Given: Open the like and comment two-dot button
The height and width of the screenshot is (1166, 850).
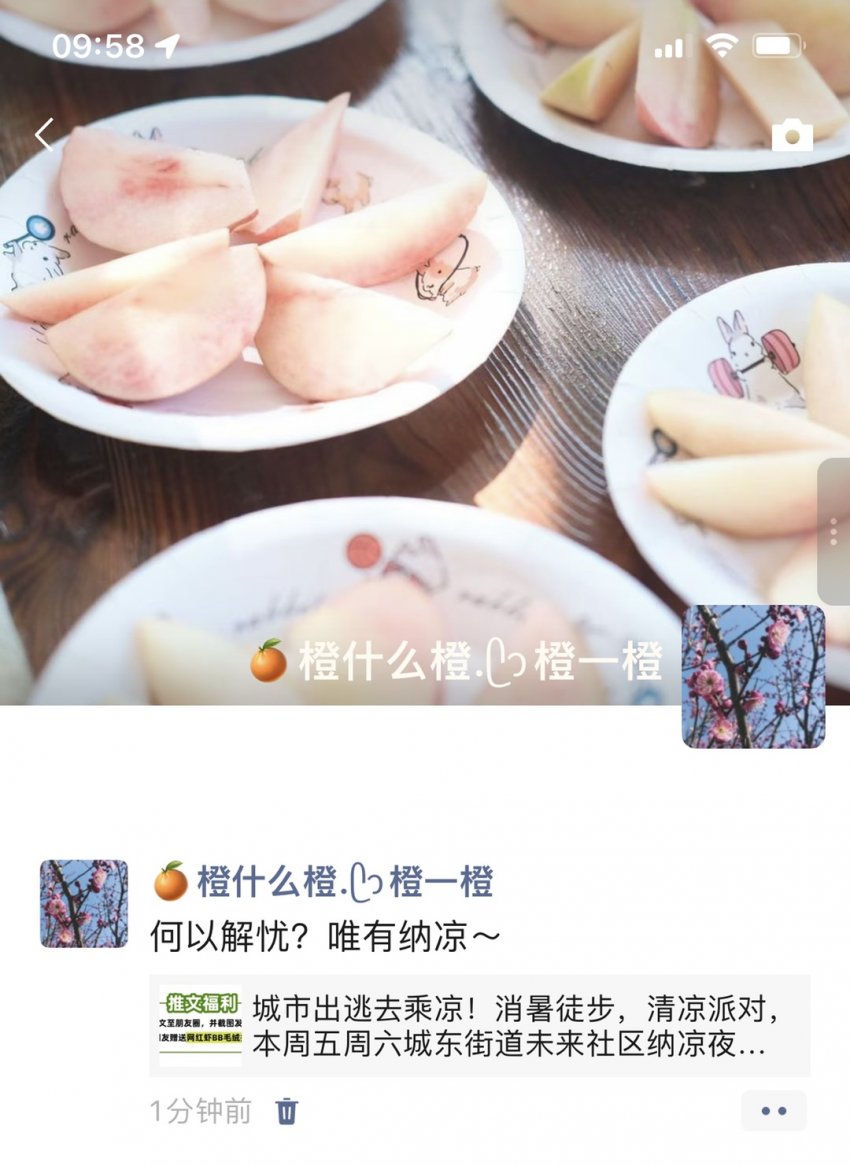Looking at the screenshot, I should (774, 1111).
